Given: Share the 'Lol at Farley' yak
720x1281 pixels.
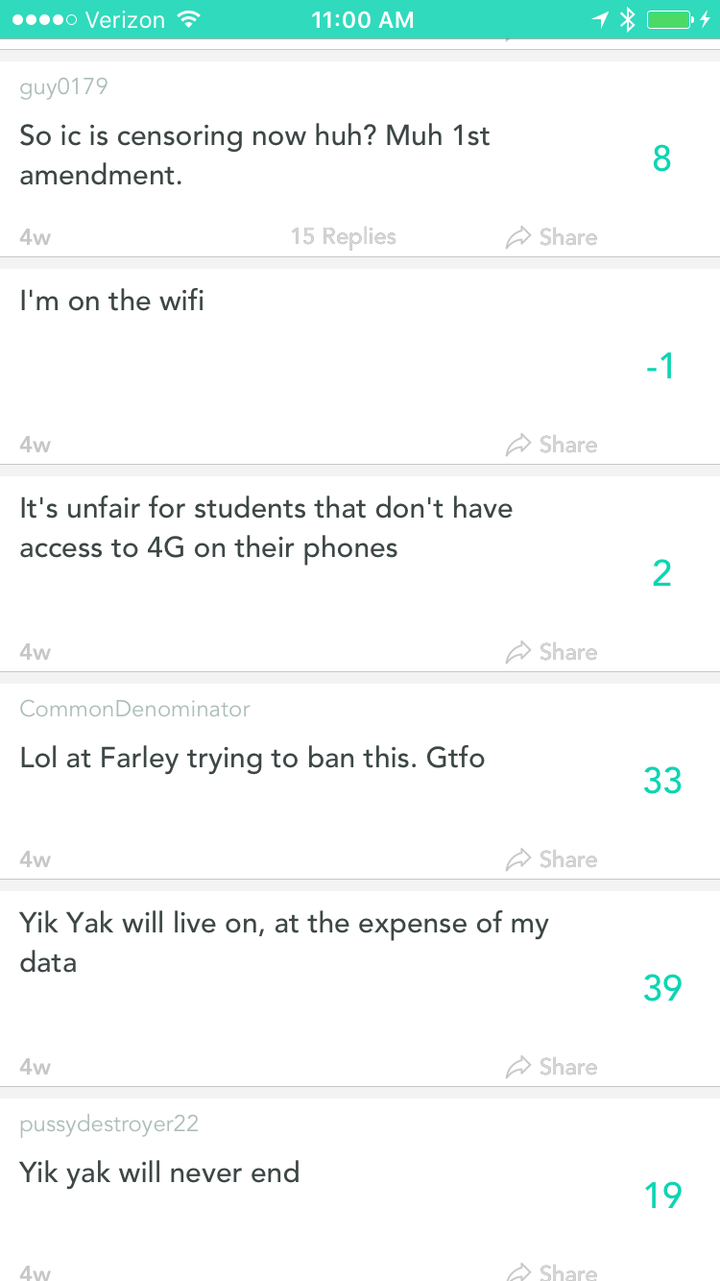Looking at the screenshot, I should 552,859.
